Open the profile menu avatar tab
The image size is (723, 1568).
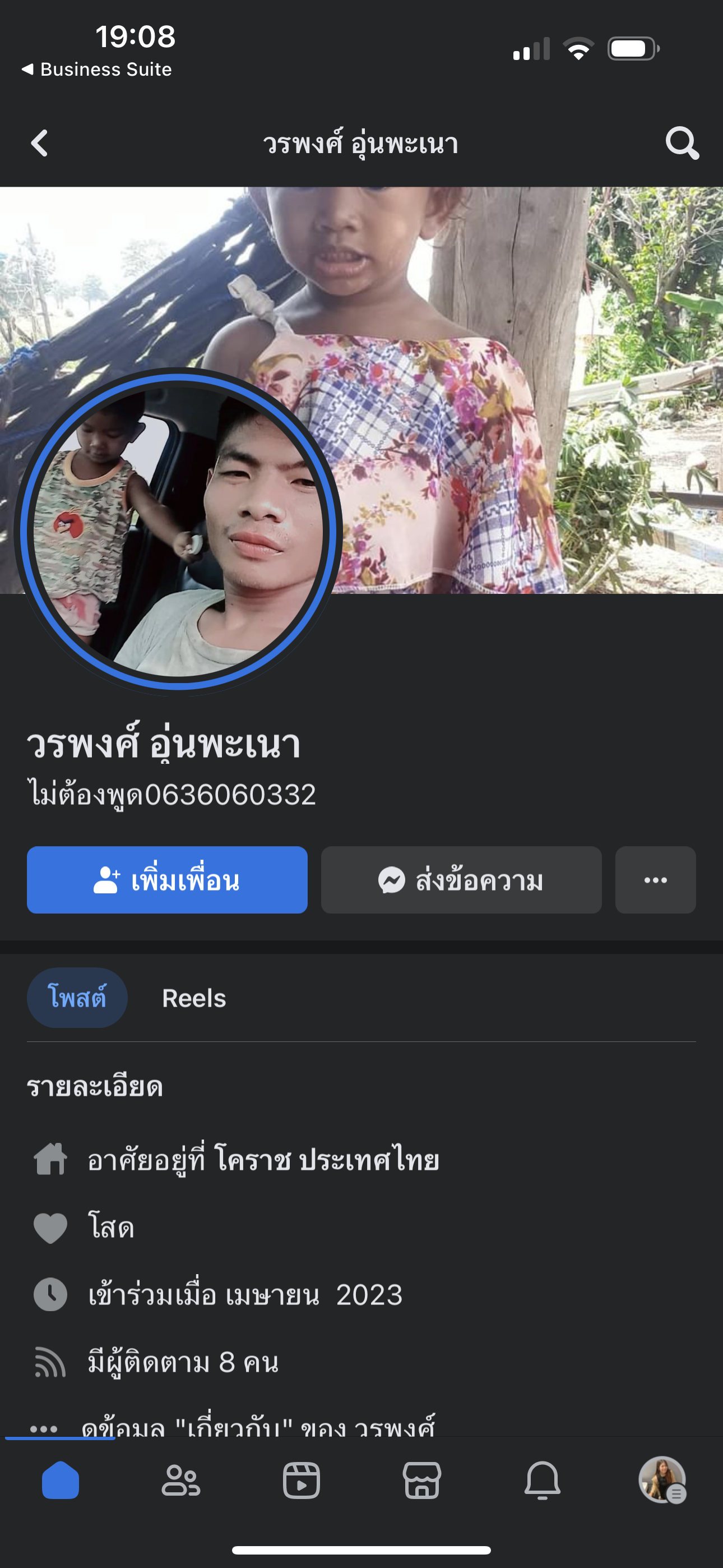pos(662,1480)
